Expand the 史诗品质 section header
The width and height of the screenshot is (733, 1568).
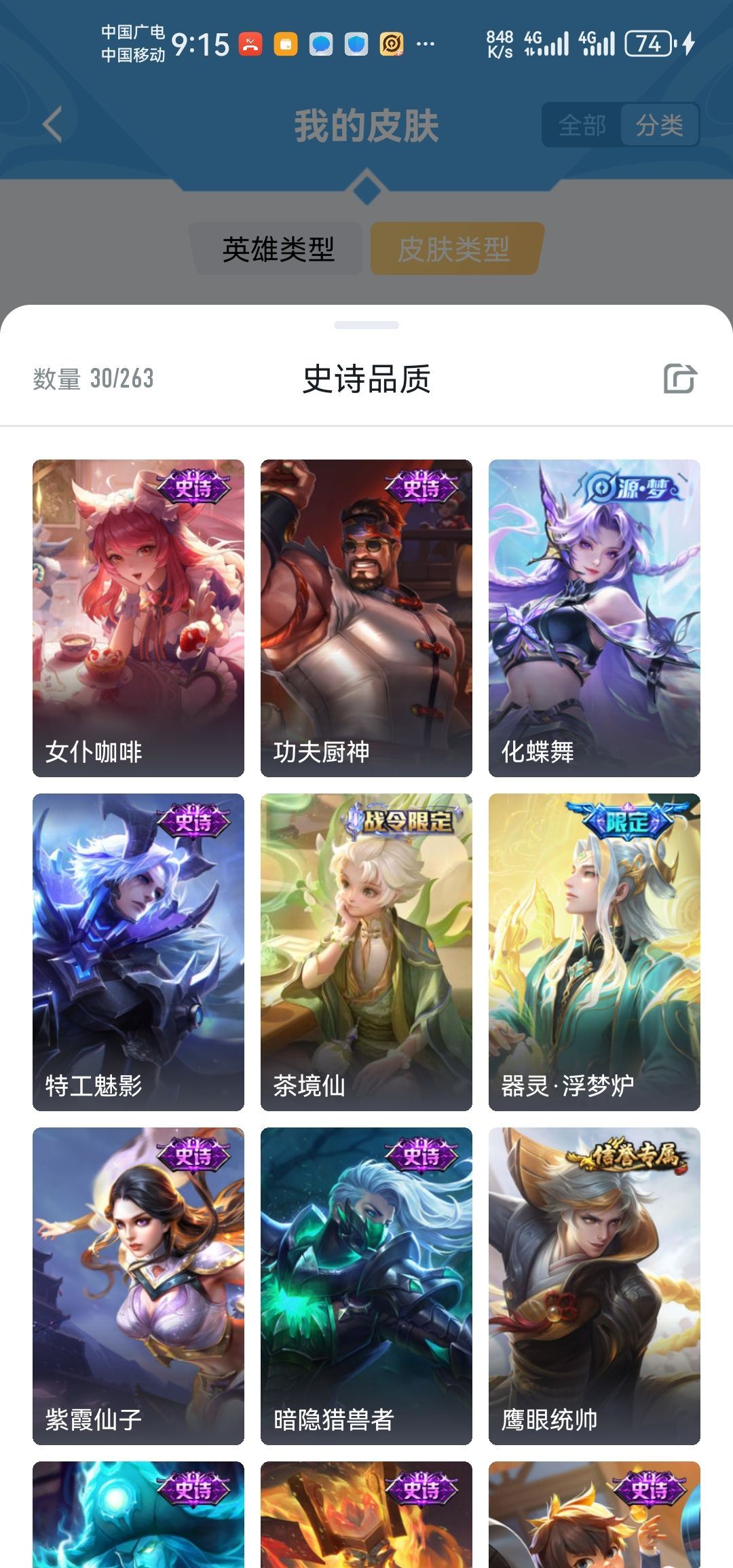point(366,379)
